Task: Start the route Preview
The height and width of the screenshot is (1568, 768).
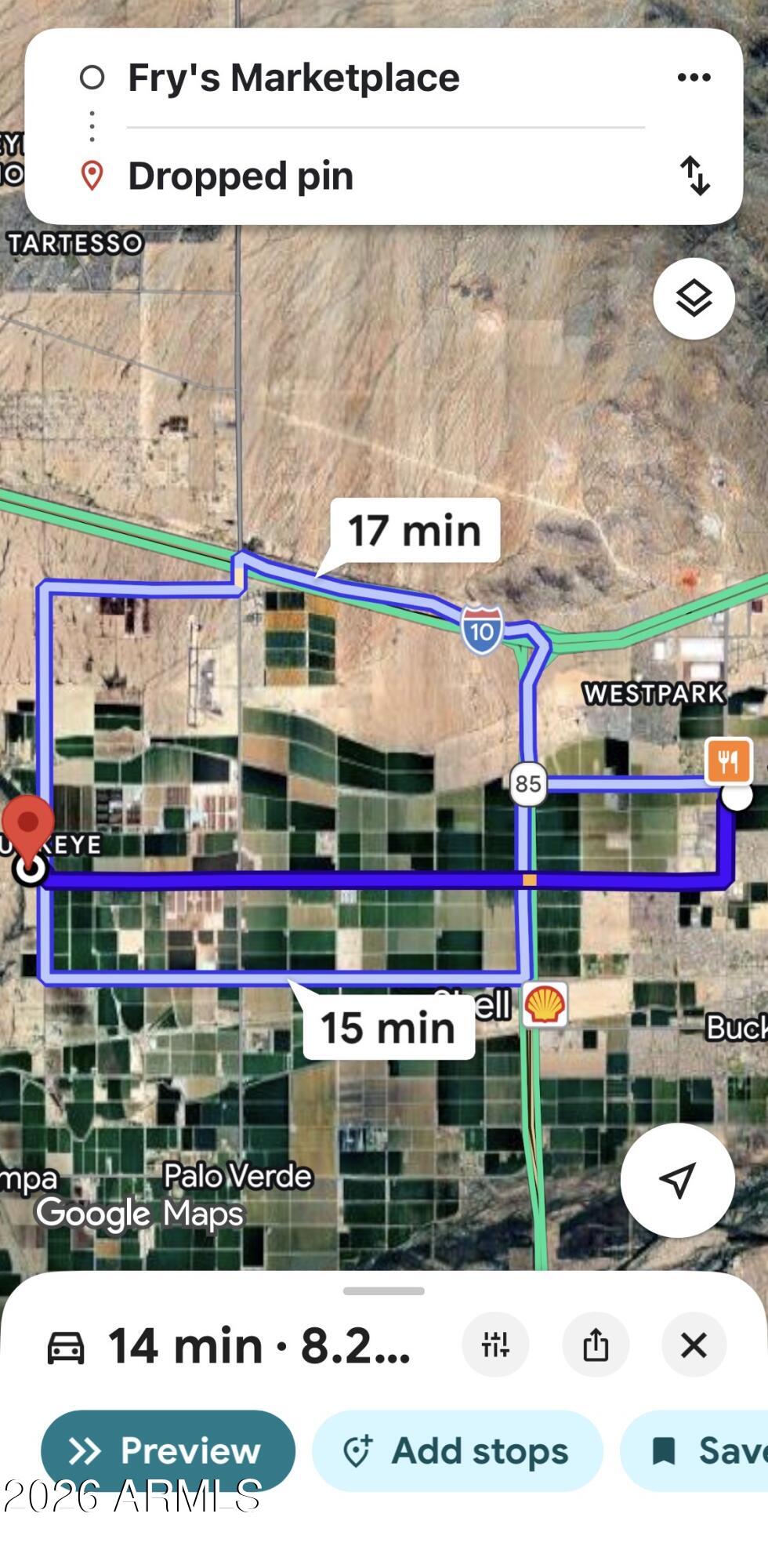Action: pyautogui.click(x=168, y=1451)
